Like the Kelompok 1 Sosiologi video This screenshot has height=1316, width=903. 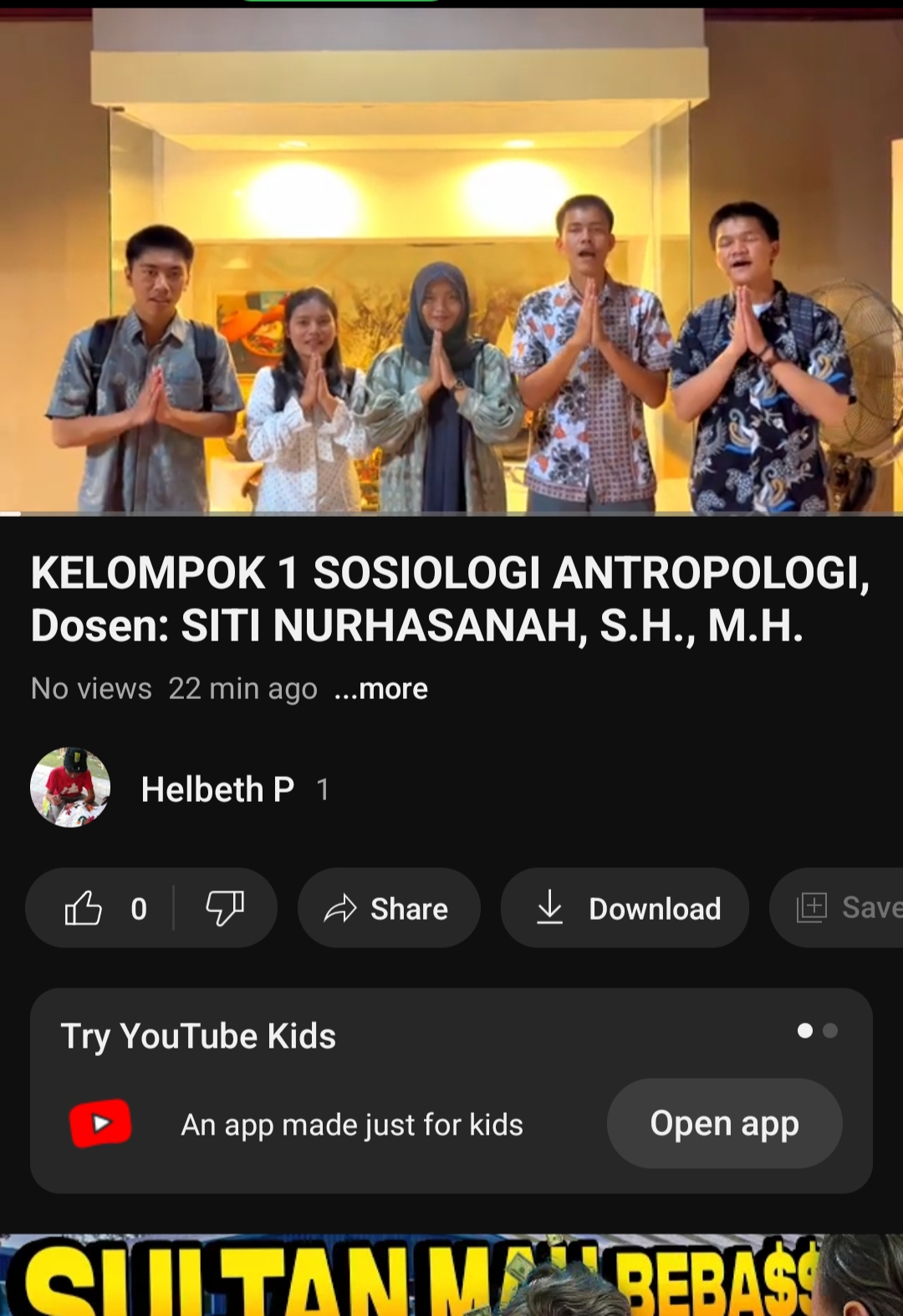coord(84,909)
